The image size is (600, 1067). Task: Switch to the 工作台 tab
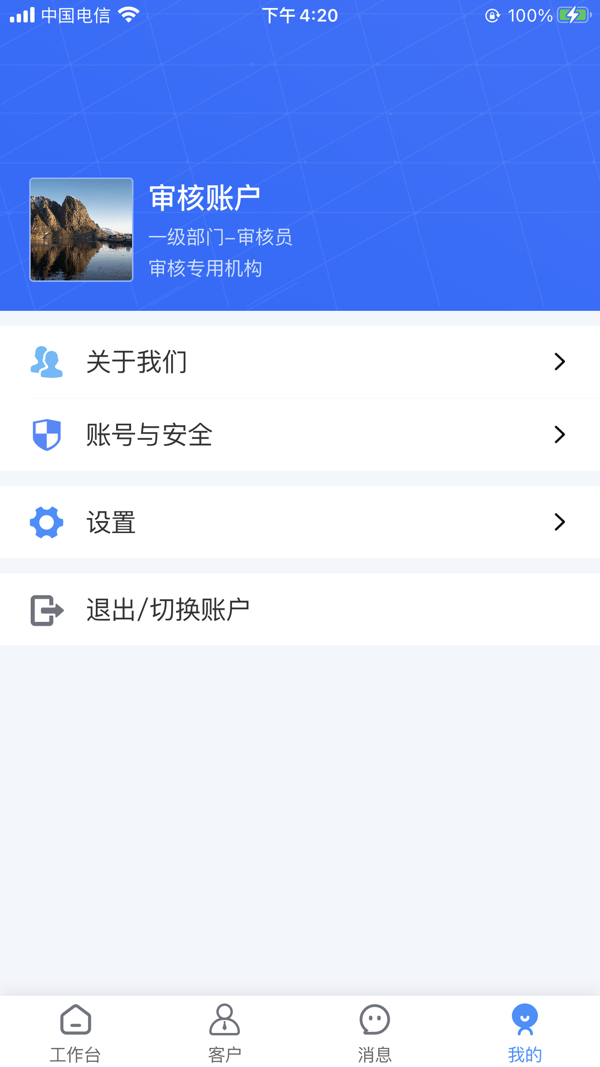pos(75,1033)
